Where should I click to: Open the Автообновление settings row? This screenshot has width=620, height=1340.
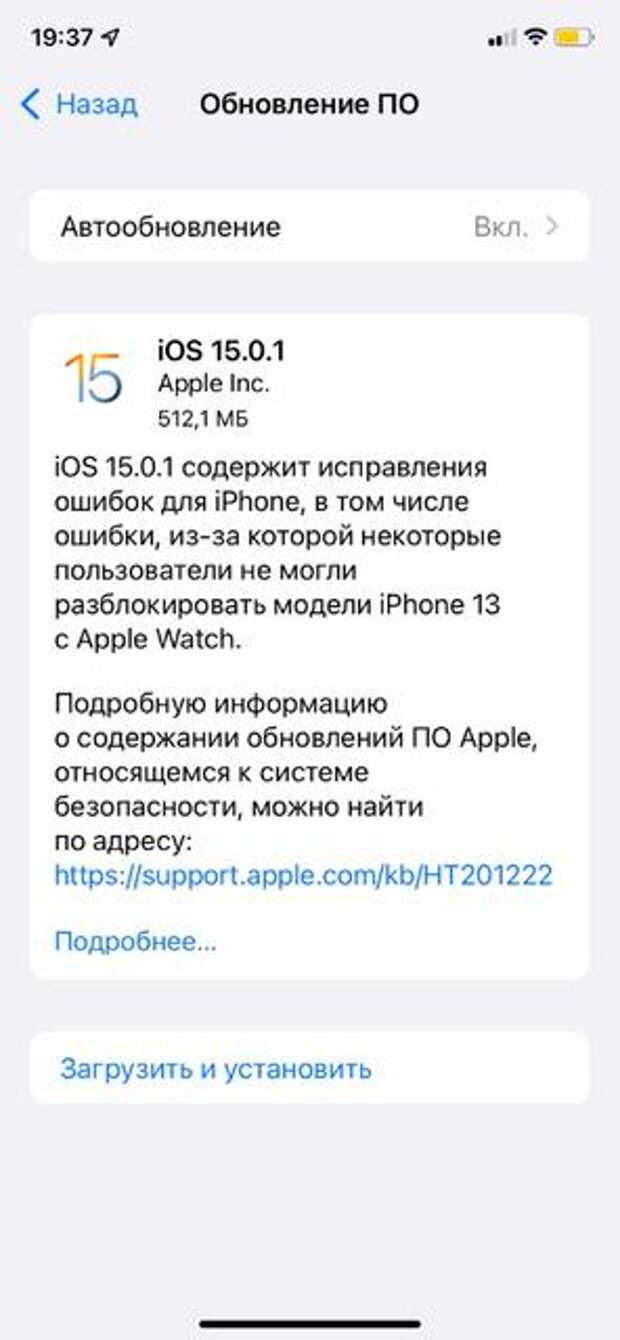tap(310, 226)
